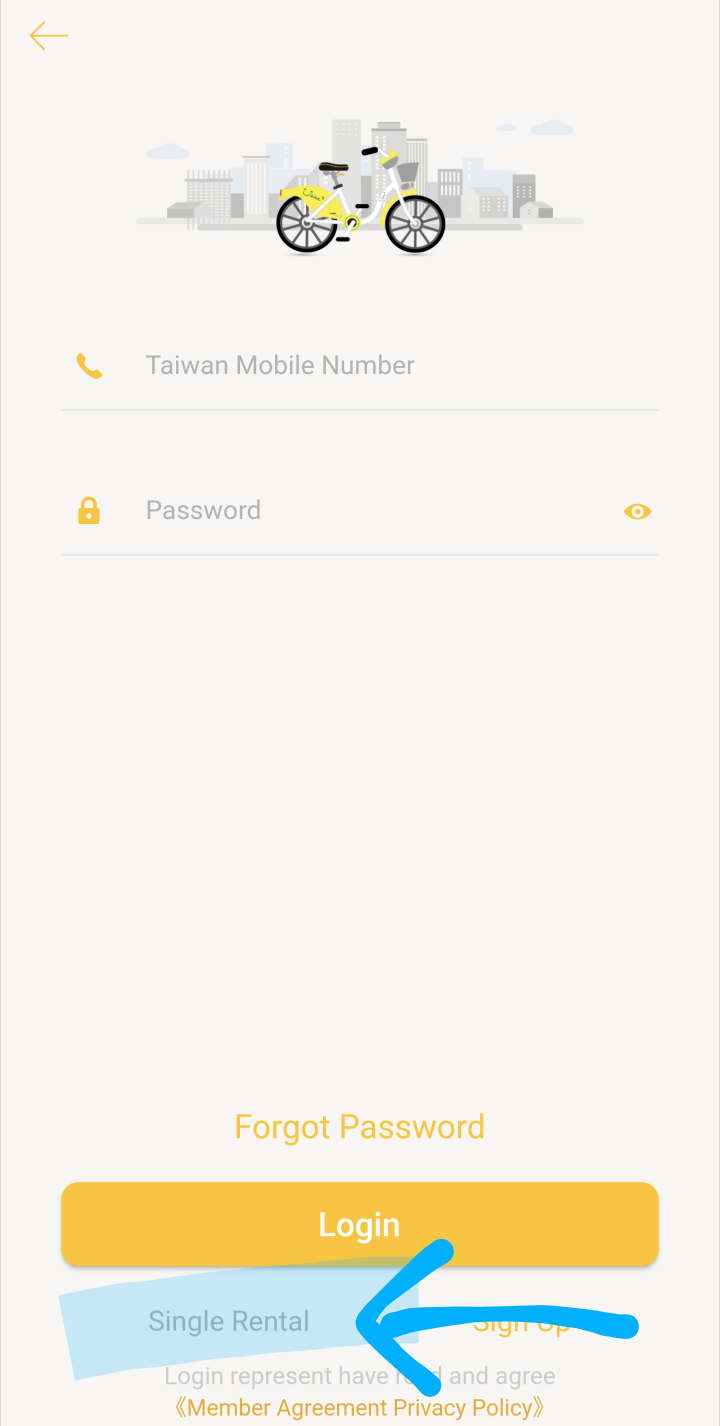
Task: Open the Sign Up link
Action: pos(520,1324)
